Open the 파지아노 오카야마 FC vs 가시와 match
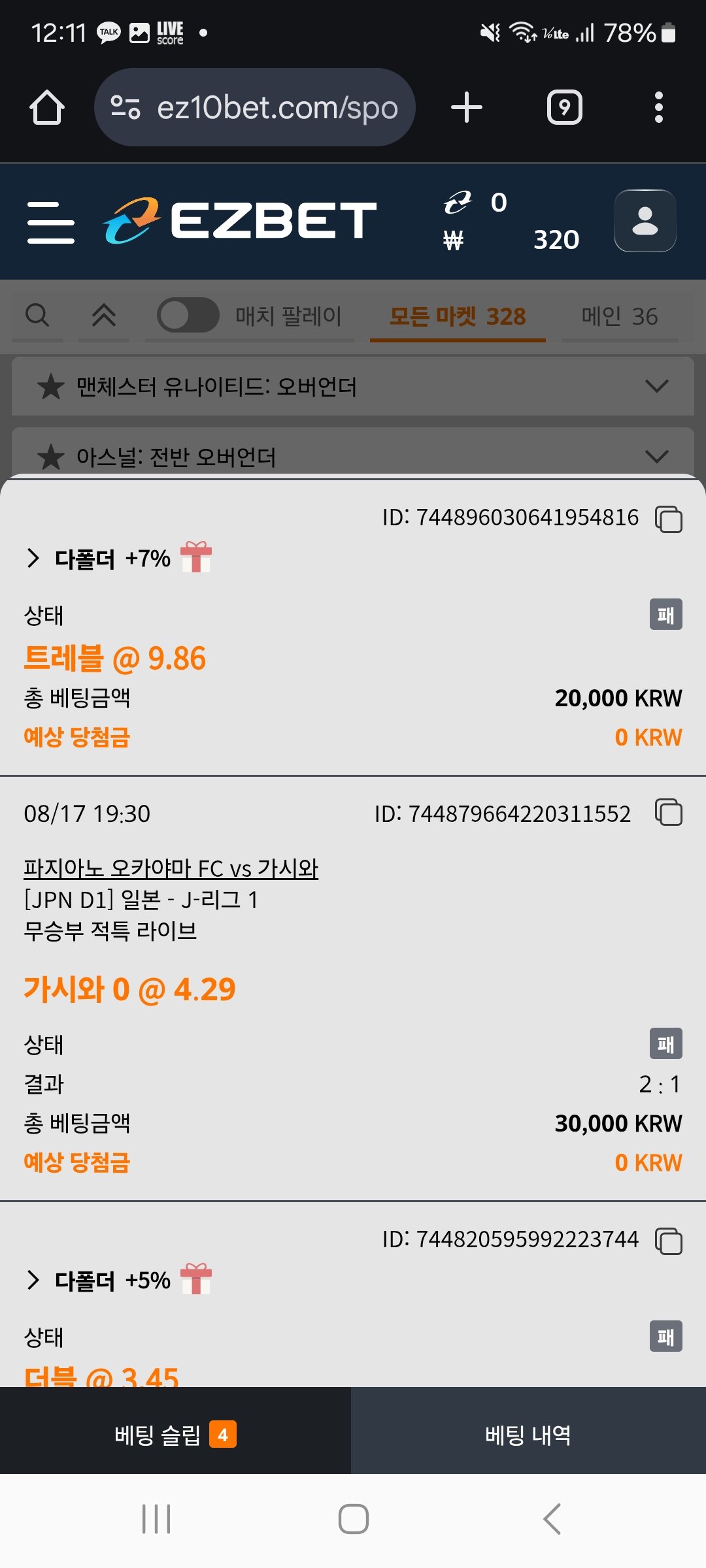706x1568 pixels. [x=171, y=868]
